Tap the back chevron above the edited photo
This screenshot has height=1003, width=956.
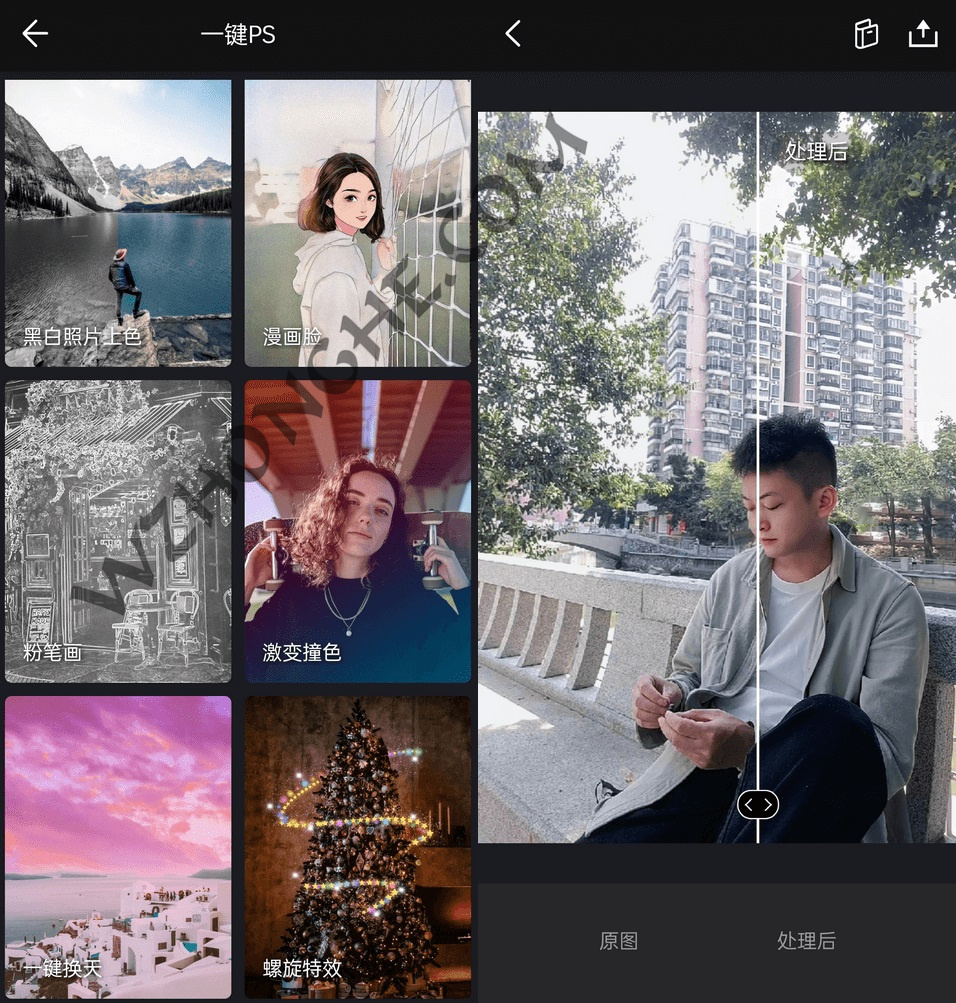(513, 33)
